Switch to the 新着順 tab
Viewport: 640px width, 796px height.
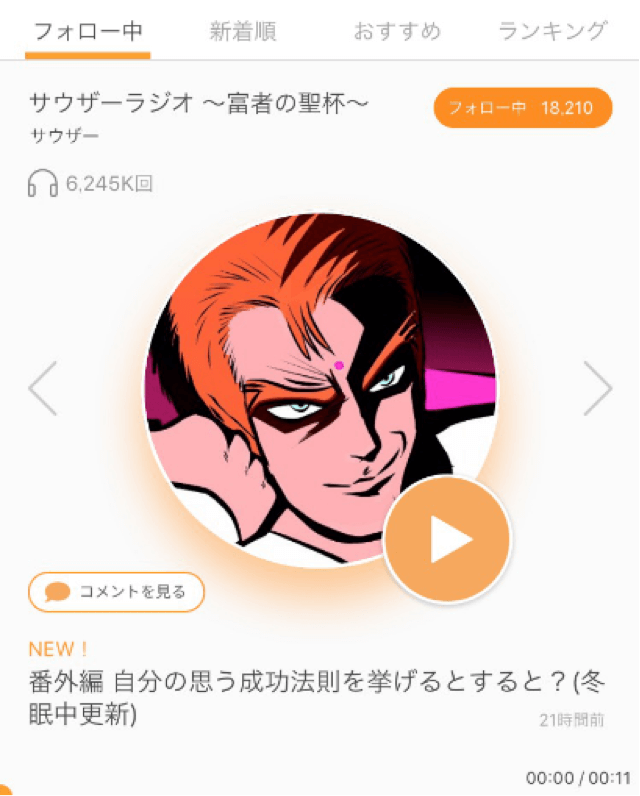pyautogui.click(x=241, y=31)
